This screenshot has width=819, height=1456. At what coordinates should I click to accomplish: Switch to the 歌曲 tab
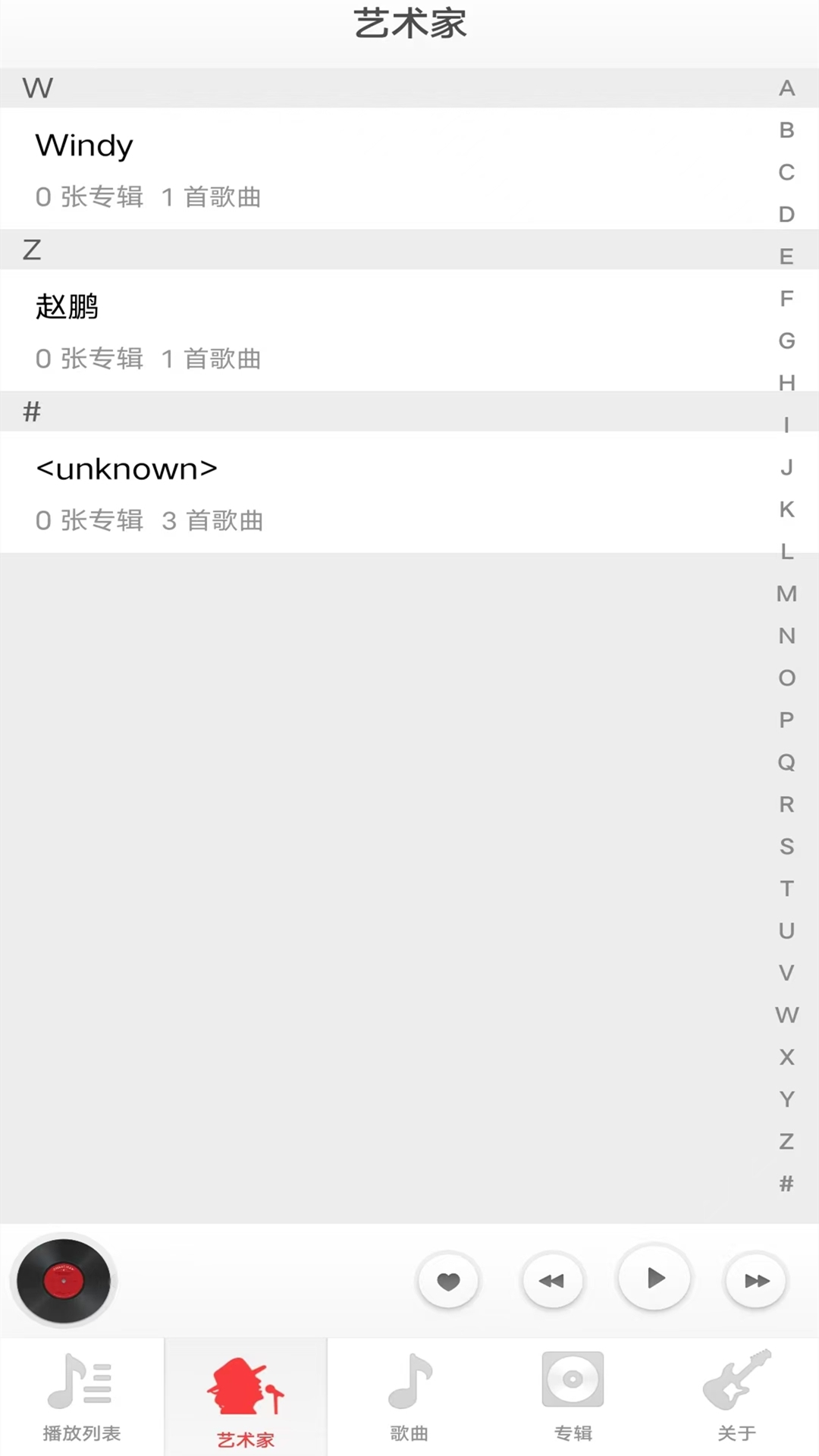pyautogui.click(x=409, y=1397)
